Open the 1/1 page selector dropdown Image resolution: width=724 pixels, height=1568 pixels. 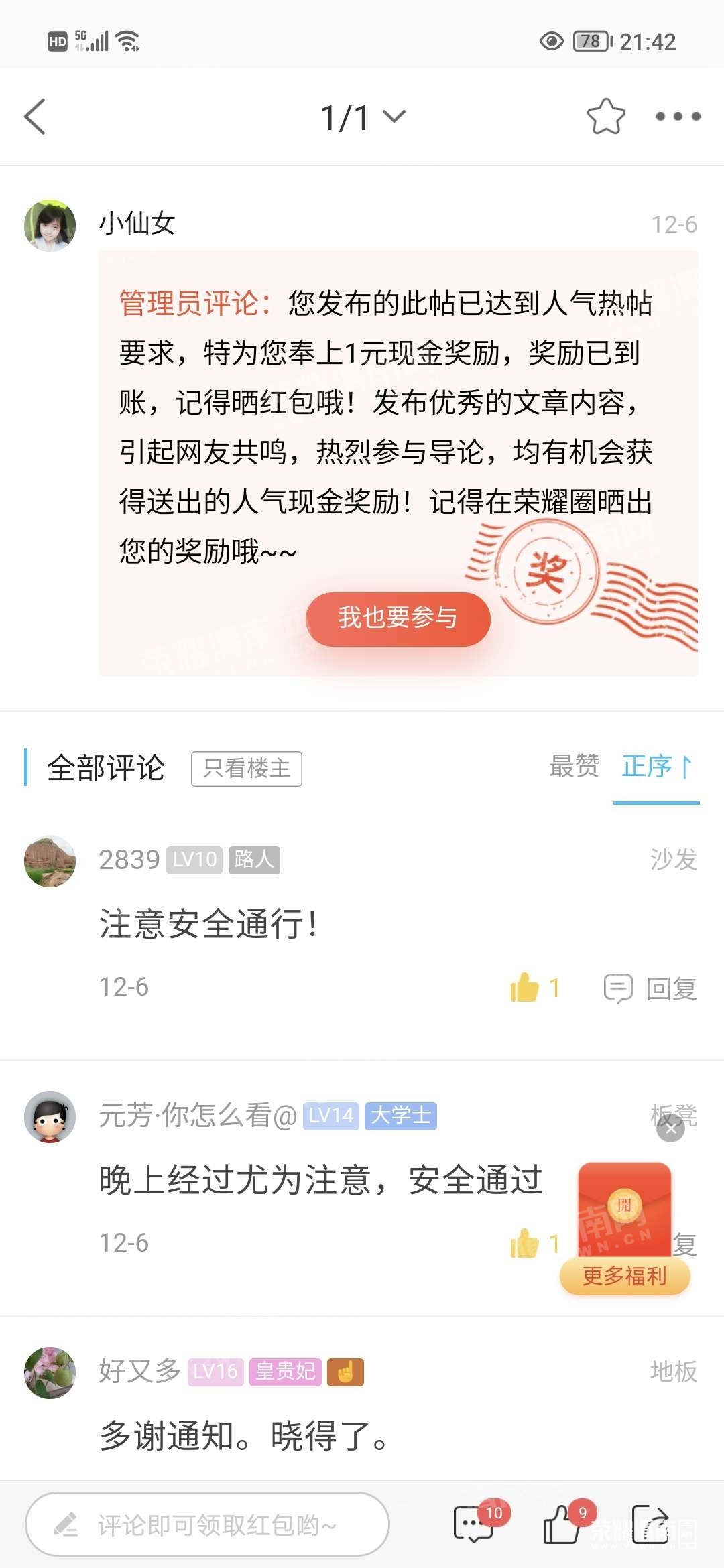[x=363, y=117]
